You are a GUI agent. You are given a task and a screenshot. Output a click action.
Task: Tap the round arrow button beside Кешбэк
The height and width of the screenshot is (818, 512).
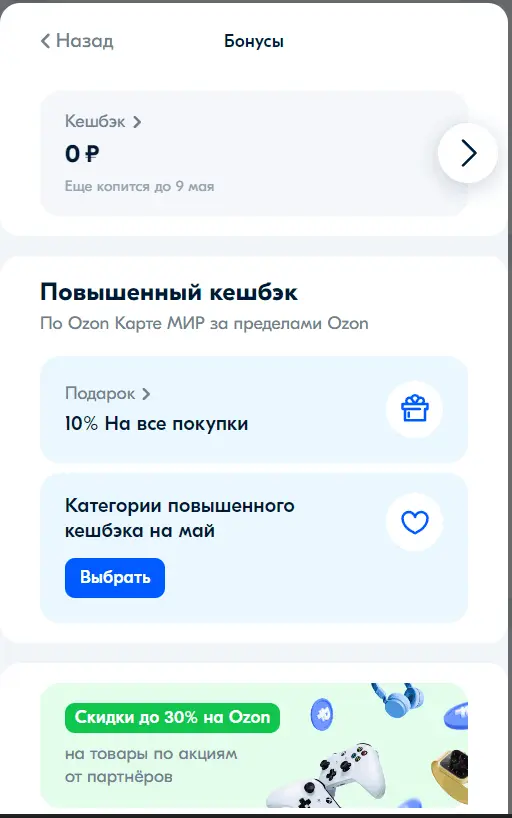(x=468, y=153)
